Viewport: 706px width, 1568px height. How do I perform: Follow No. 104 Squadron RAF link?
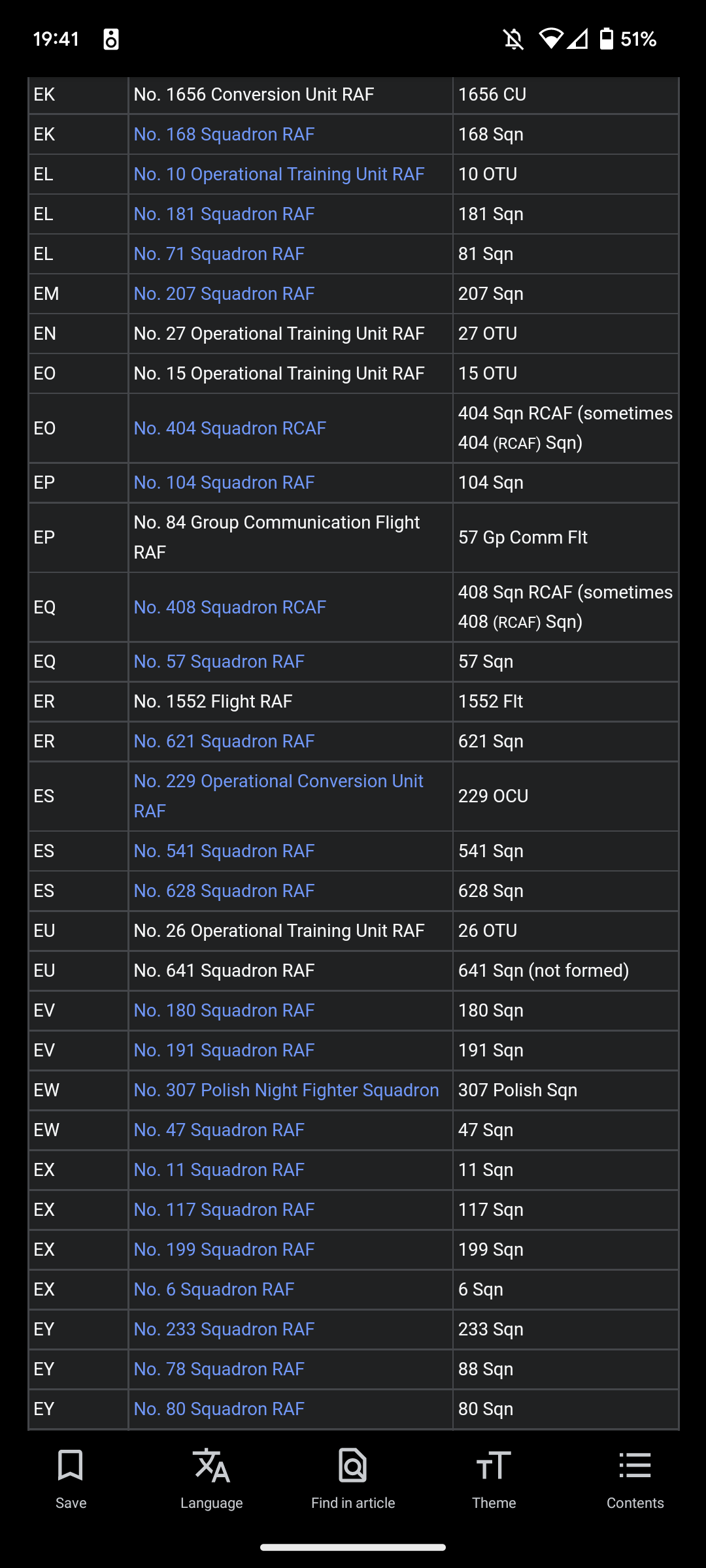pos(224,483)
